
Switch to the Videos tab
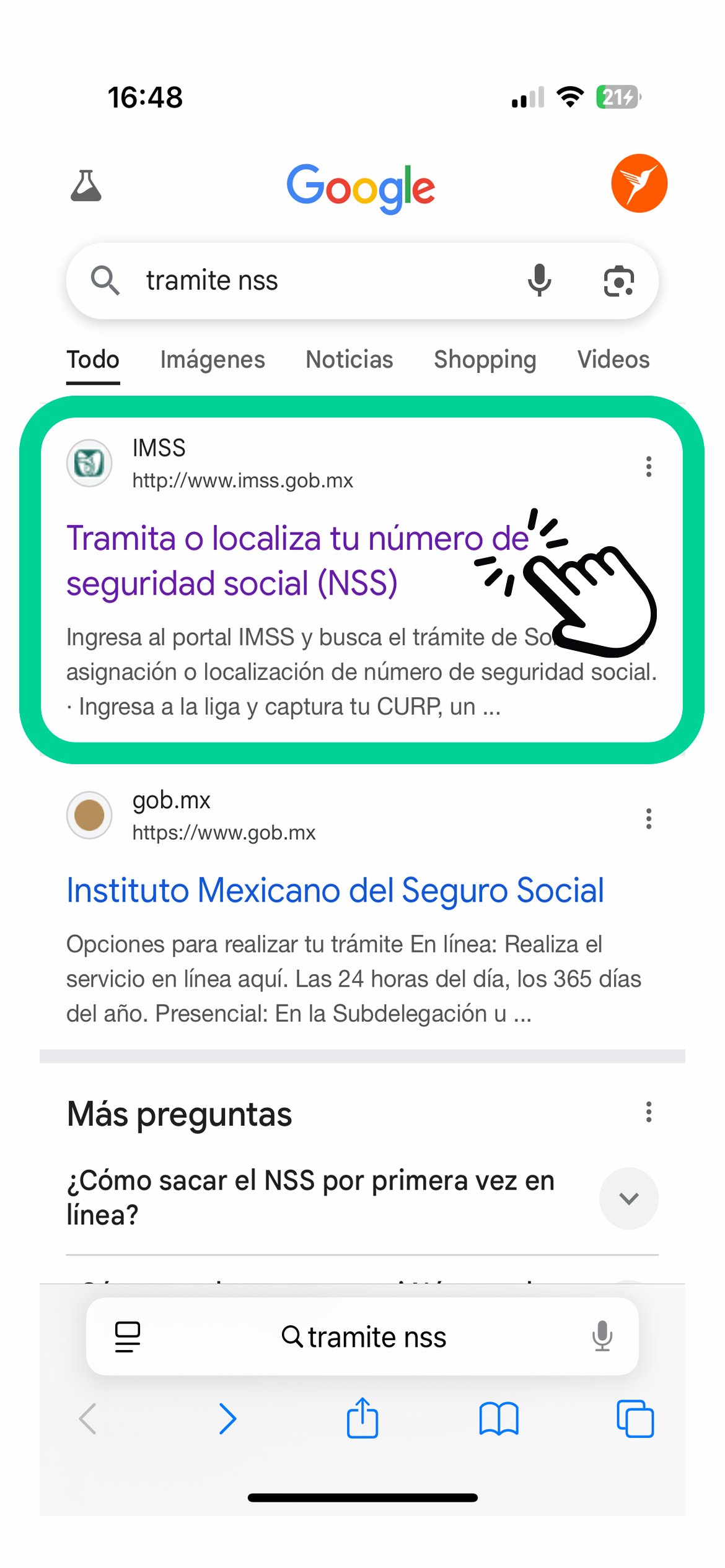(x=613, y=360)
